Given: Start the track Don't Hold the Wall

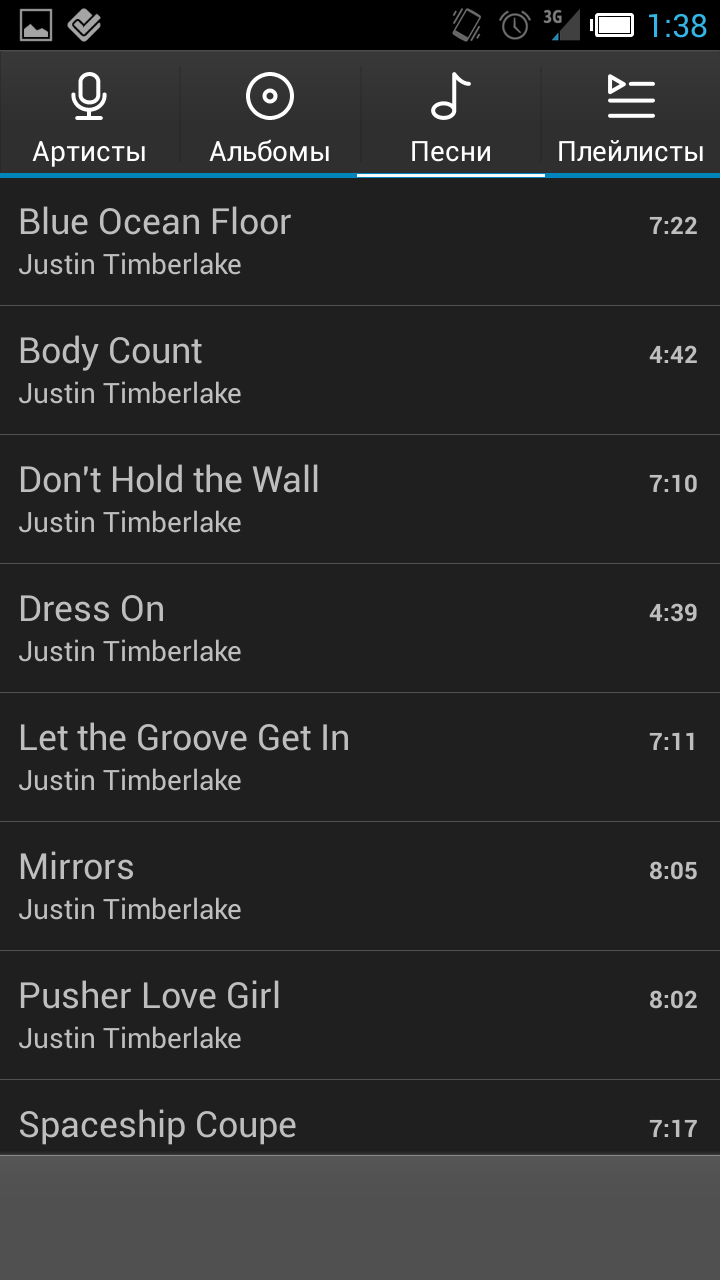Looking at the screenshot, I should pos(360,499).
